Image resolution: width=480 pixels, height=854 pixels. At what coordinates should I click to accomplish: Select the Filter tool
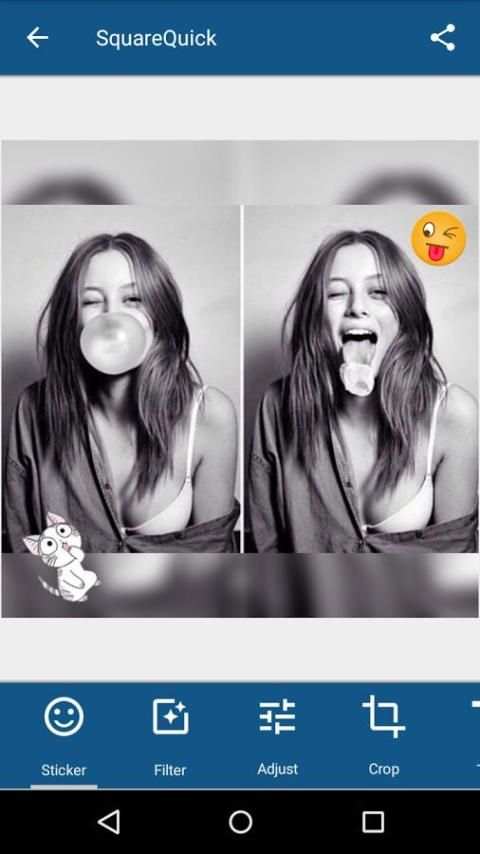(170, 735)
